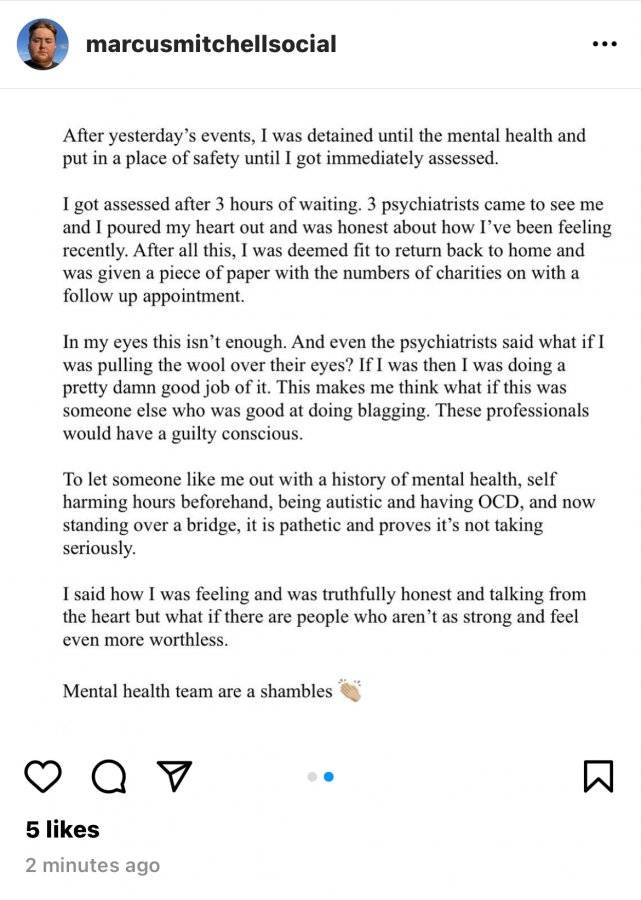
Task: Open the profile picture avatar
Action: pos(42,44)
